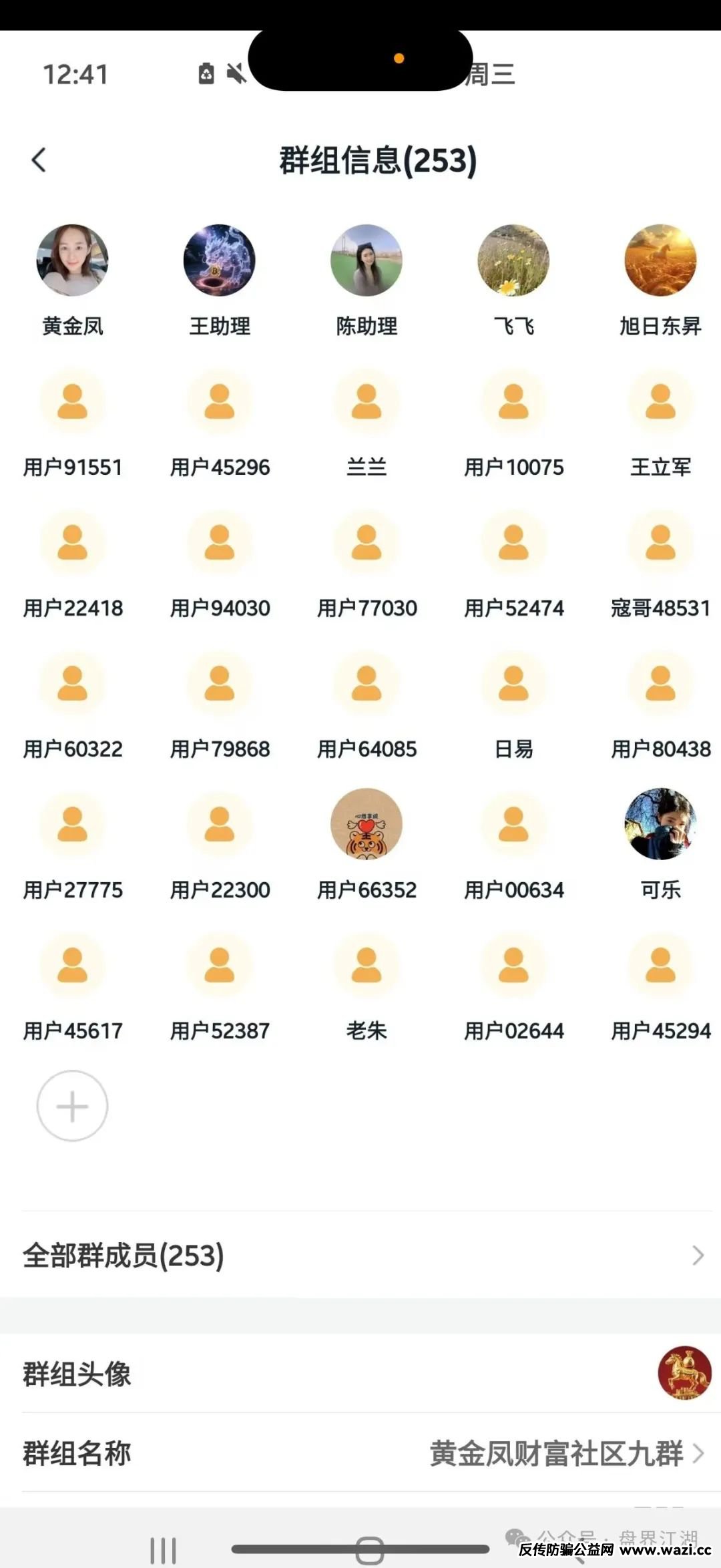Screen dimensions: 721x1568
Task: Open recent apps from navigation bar
Action: [164, 1551]
